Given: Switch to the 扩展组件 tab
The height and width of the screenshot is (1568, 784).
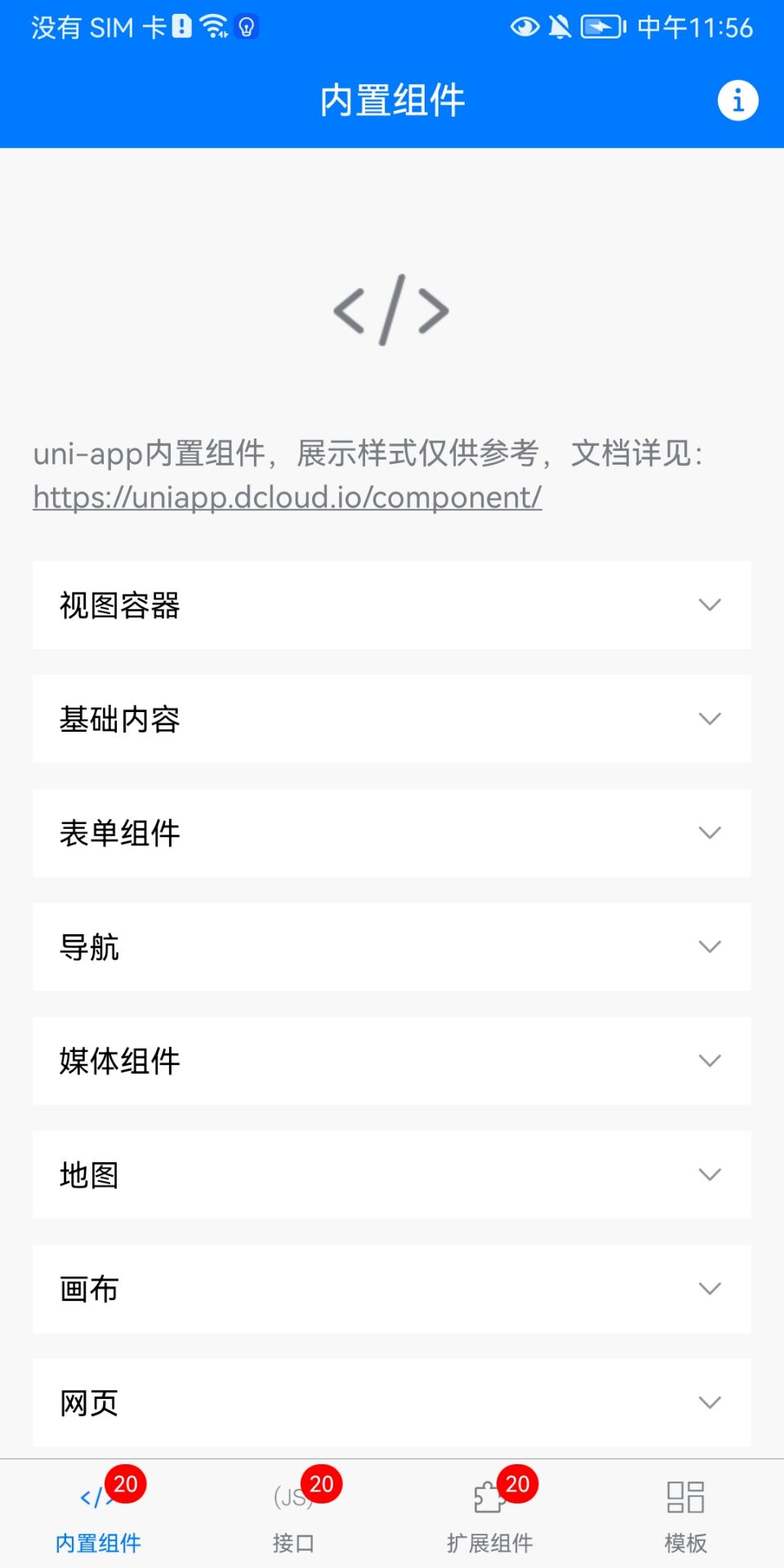Looking at the screenshot, I should coord(490,1516).
